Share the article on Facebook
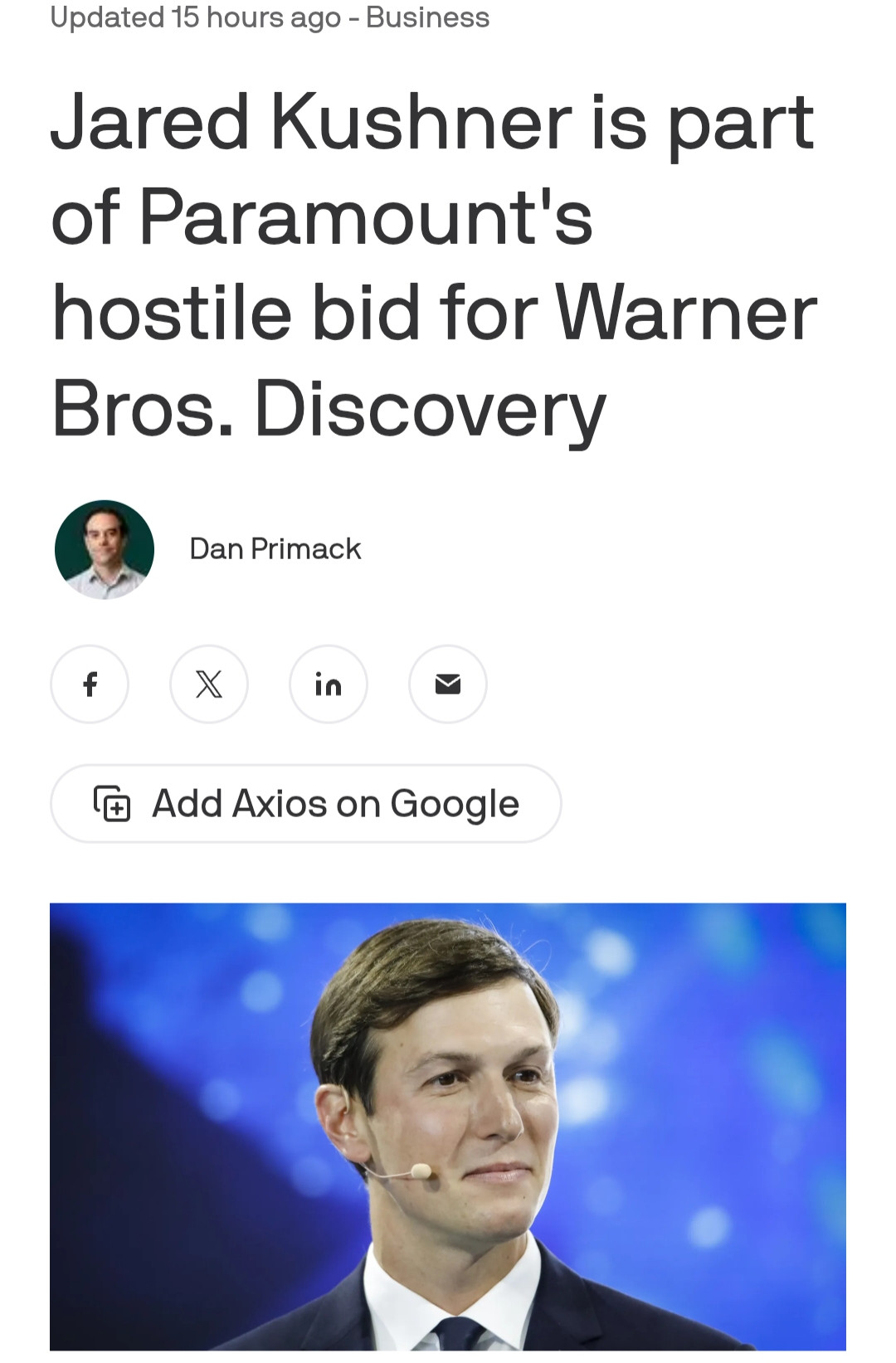This screenshot has width=896, height=1363. pyautogui.click(x=90, y=684)
